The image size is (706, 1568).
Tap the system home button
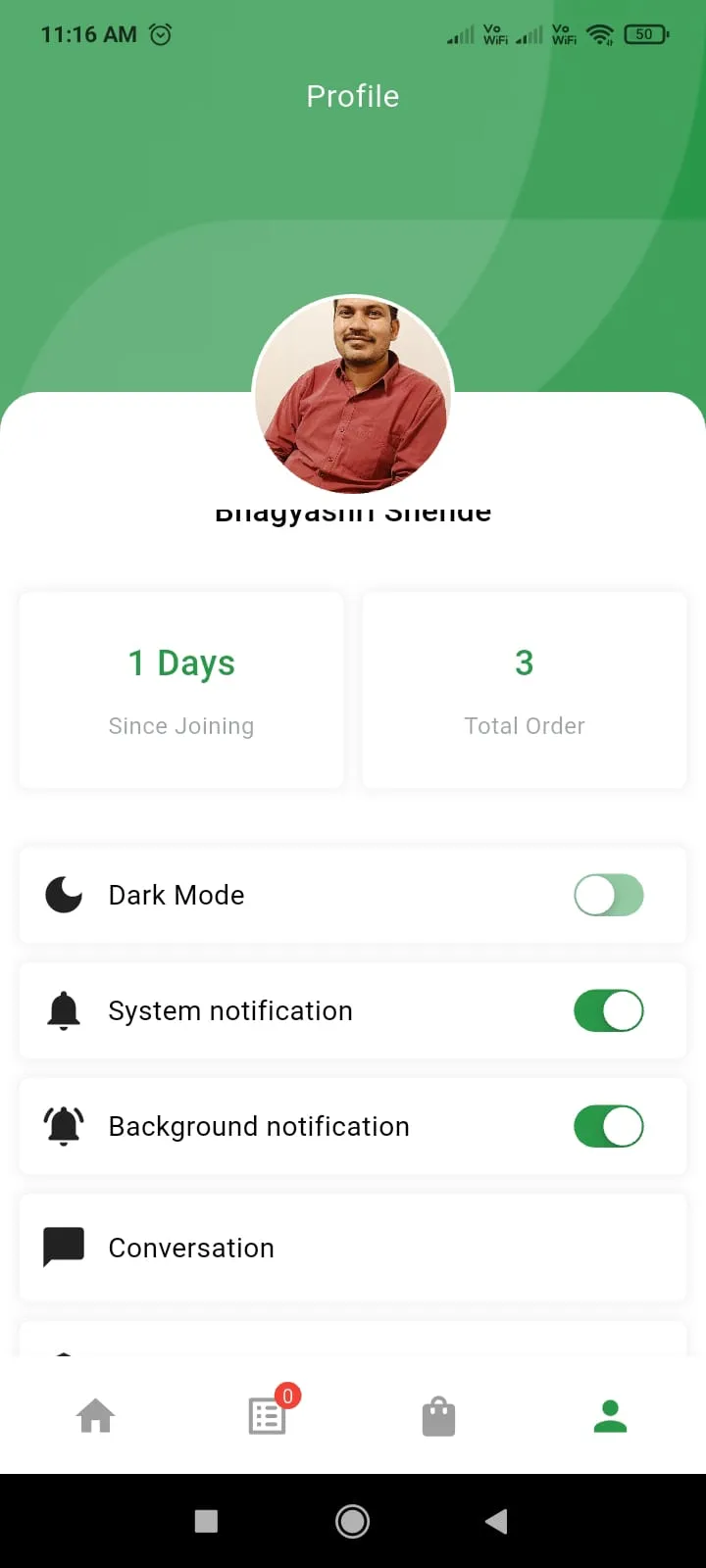tap(353, 1521)
